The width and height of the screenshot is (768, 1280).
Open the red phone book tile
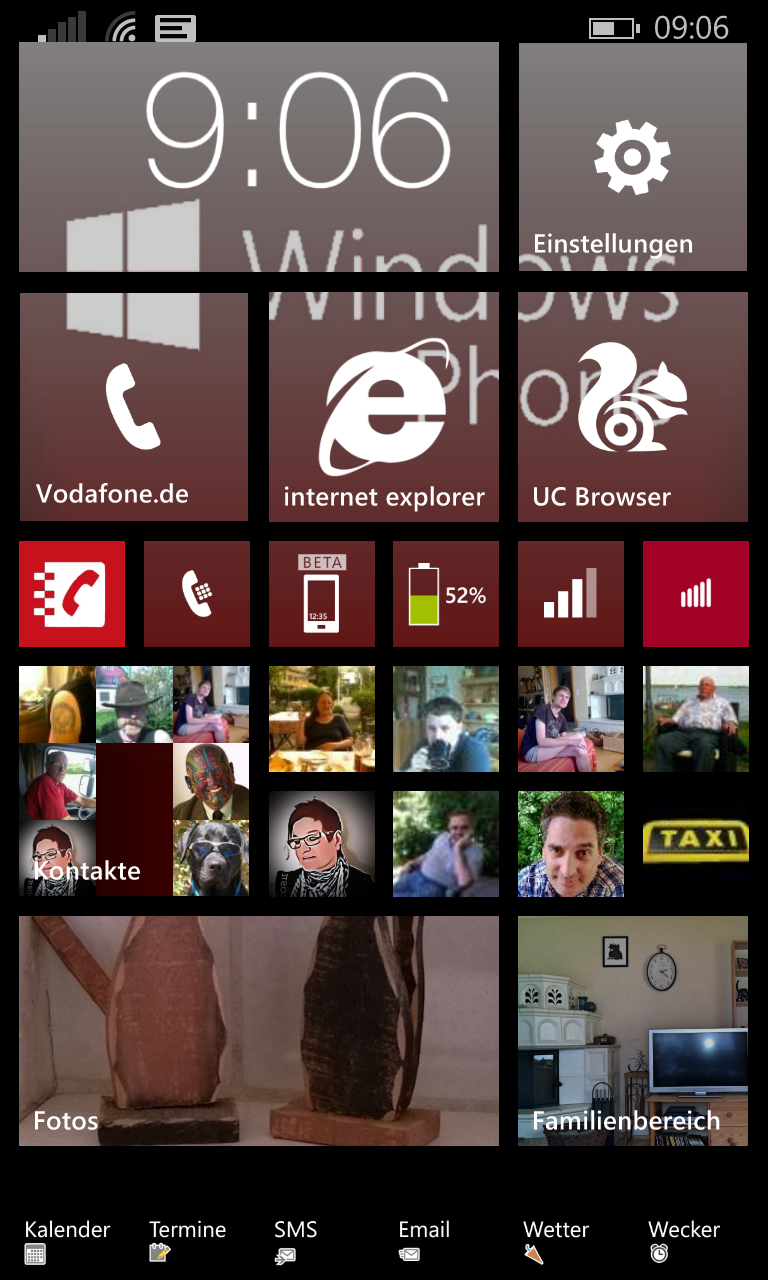[72, 594]
